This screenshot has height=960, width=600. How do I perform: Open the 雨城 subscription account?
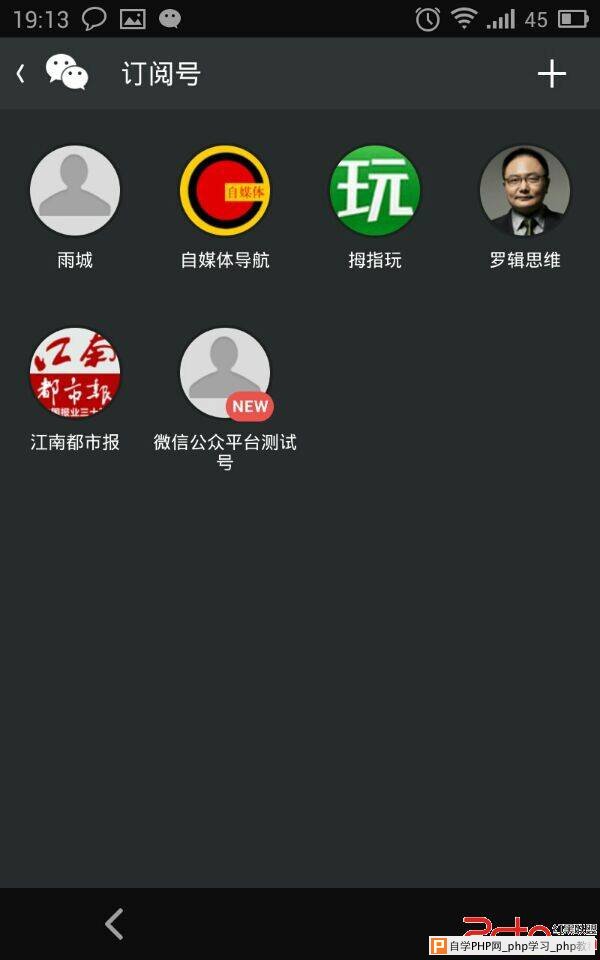tap(75, 191)
